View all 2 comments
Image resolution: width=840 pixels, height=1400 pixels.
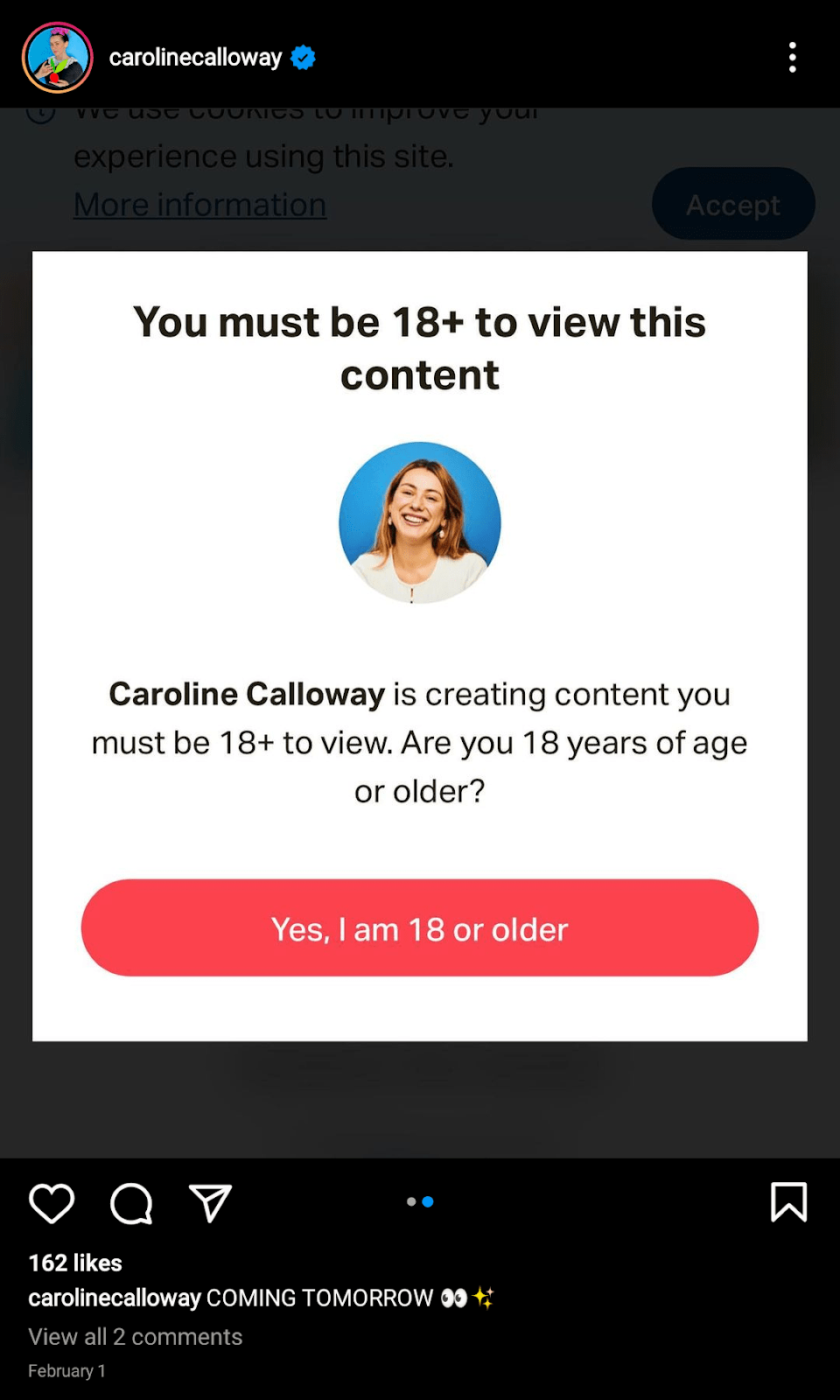[x=136, y=1337]
